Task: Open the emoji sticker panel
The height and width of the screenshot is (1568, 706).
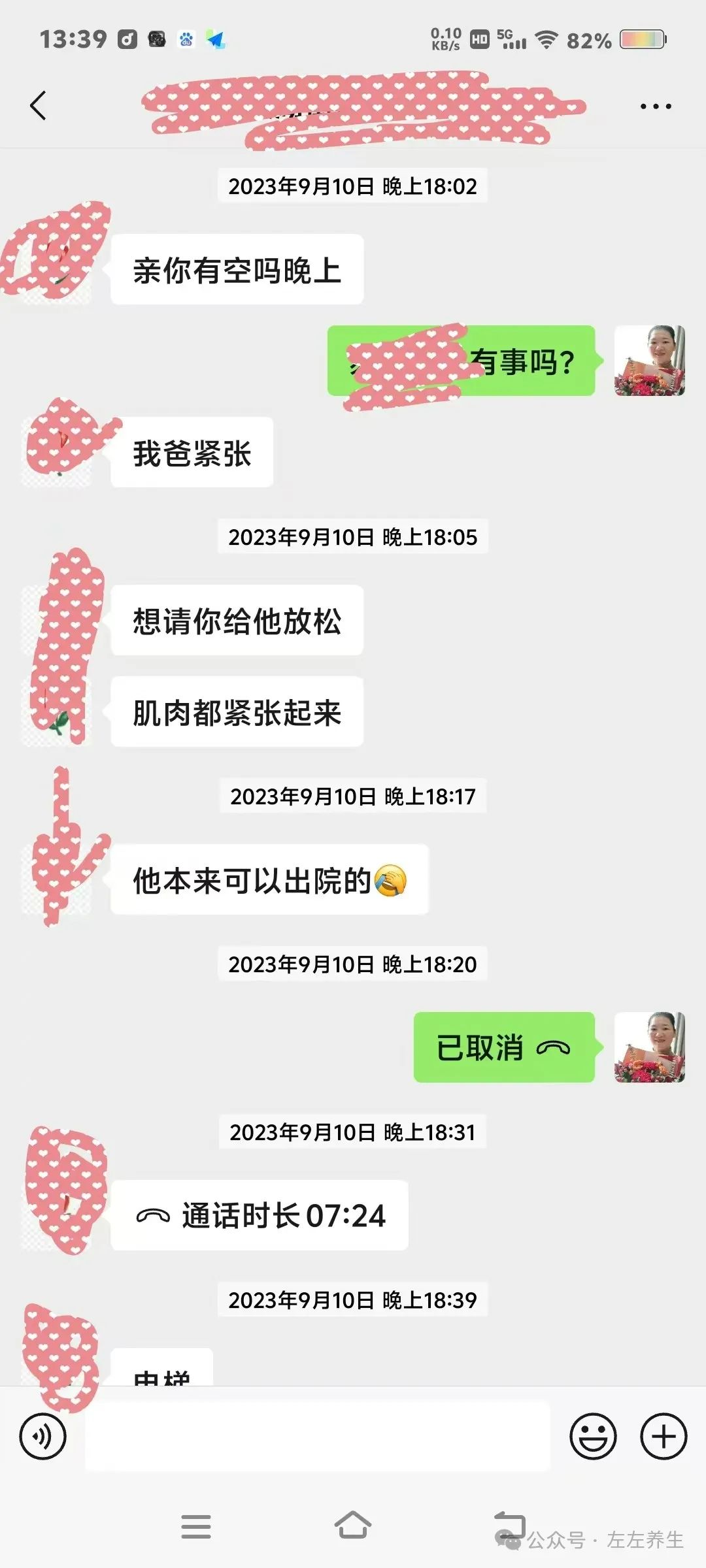Action: [x=593, y=1436]
